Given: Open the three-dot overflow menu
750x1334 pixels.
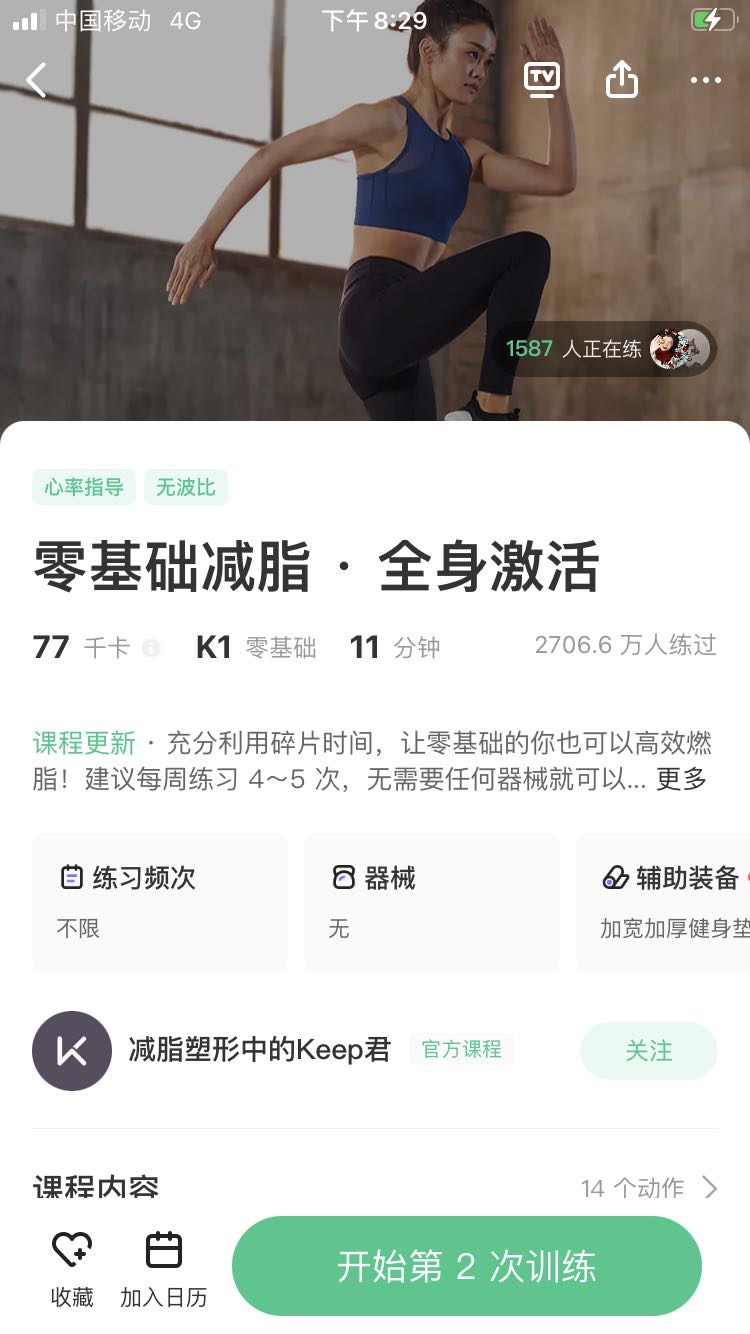Looking at the screenshot, I should coord(705,80).
